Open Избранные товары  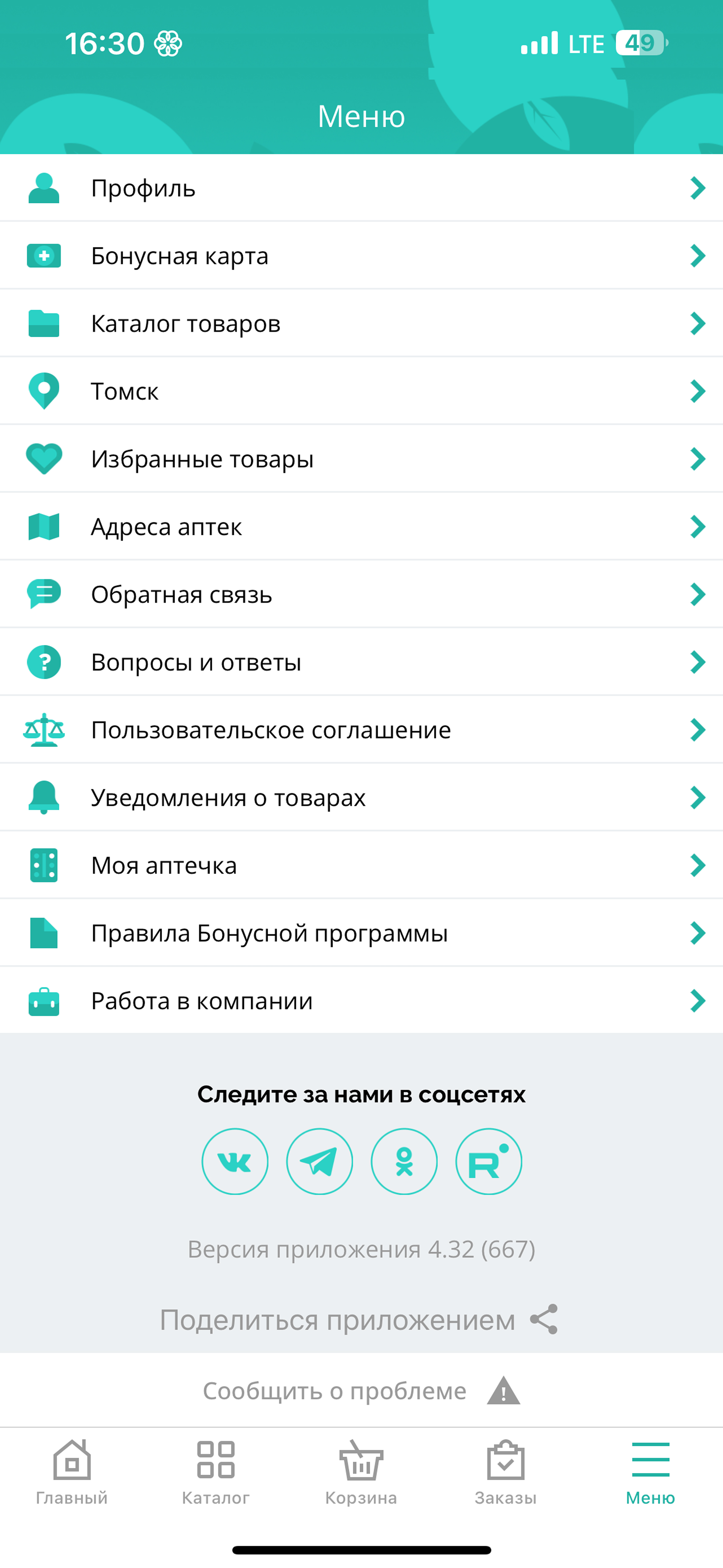pyautogui.click(x=361, y=458)
